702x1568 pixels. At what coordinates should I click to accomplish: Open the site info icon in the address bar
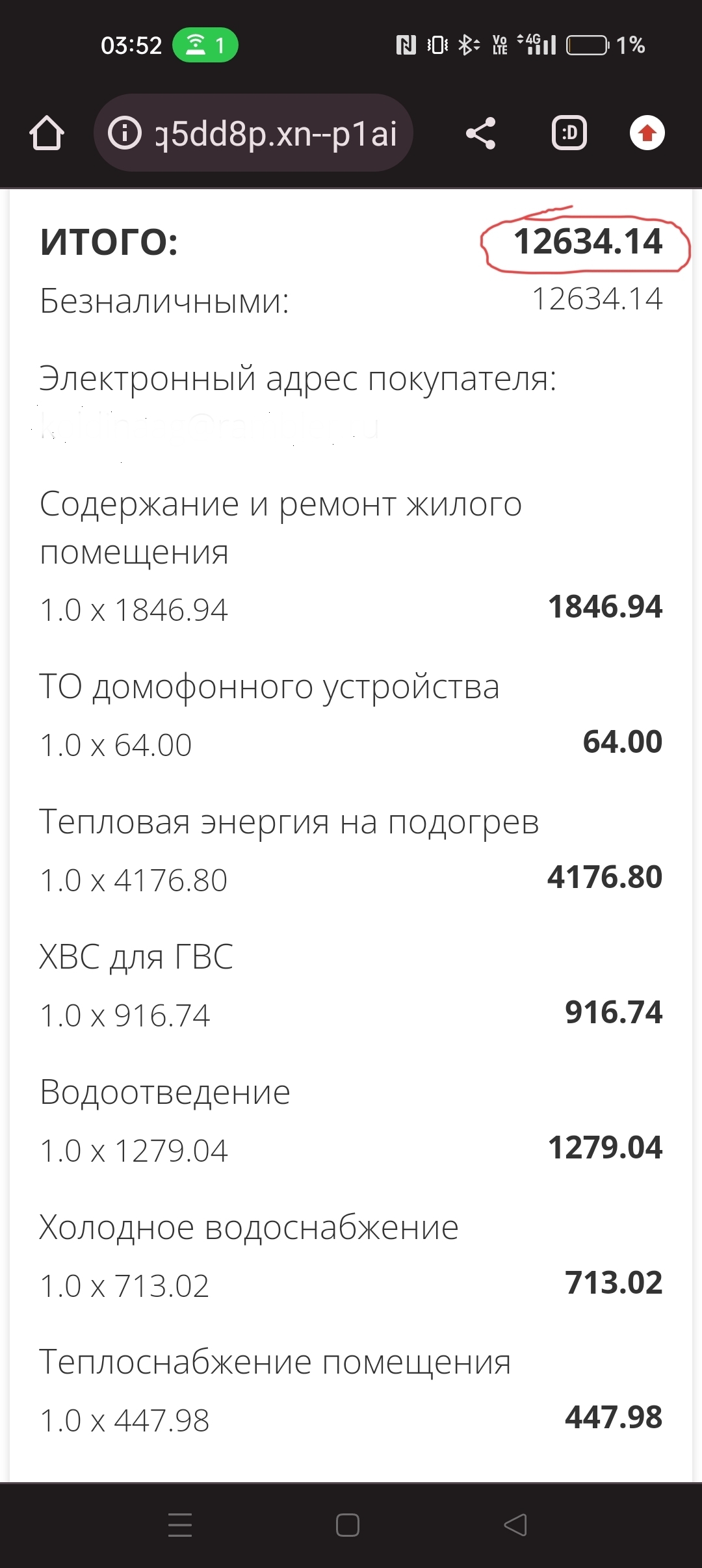[125, 133]
